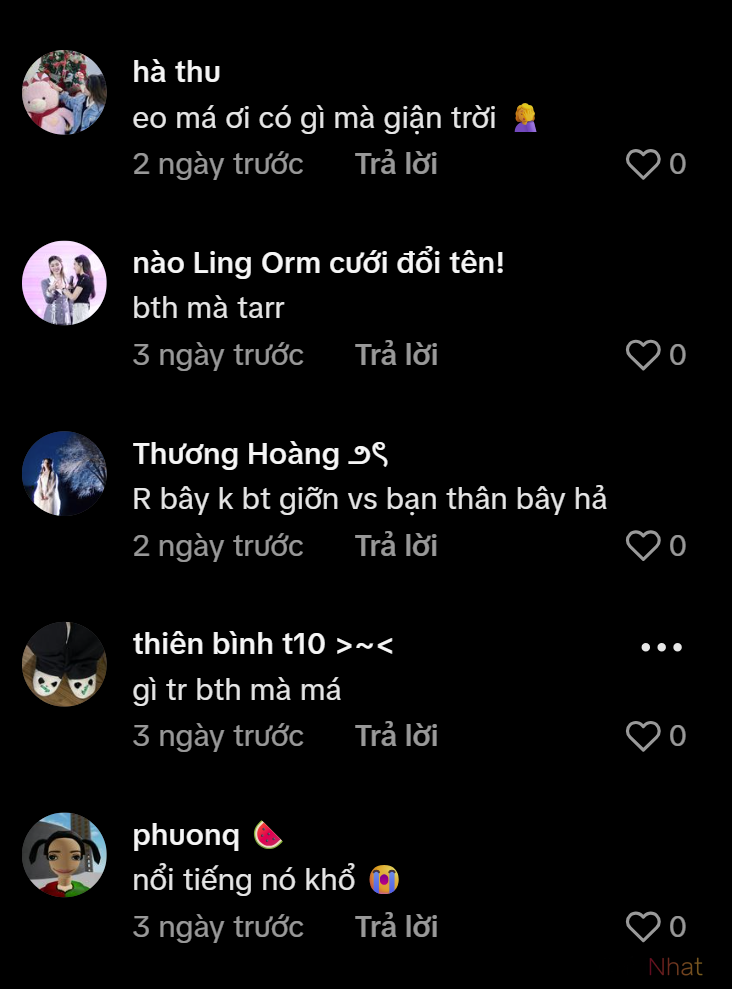732x989 pixels.
Task: Select the username phuonq
Action: coord(186,836)
